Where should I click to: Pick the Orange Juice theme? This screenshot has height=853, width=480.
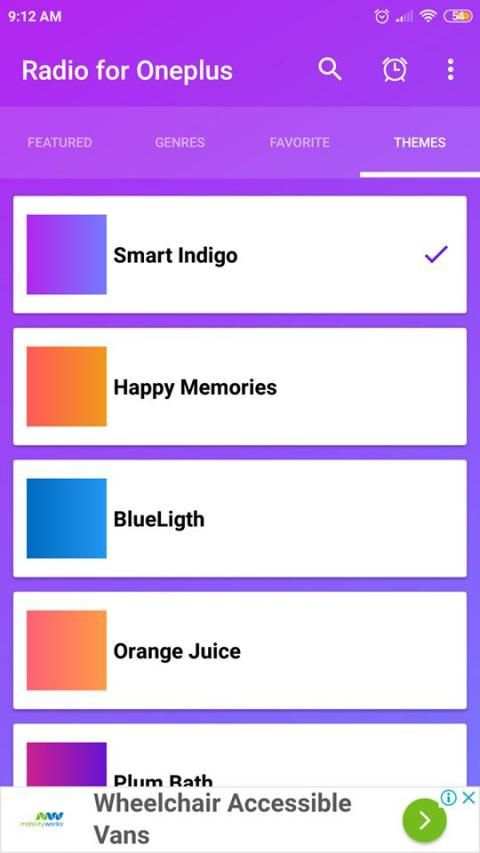pos(240,651)
